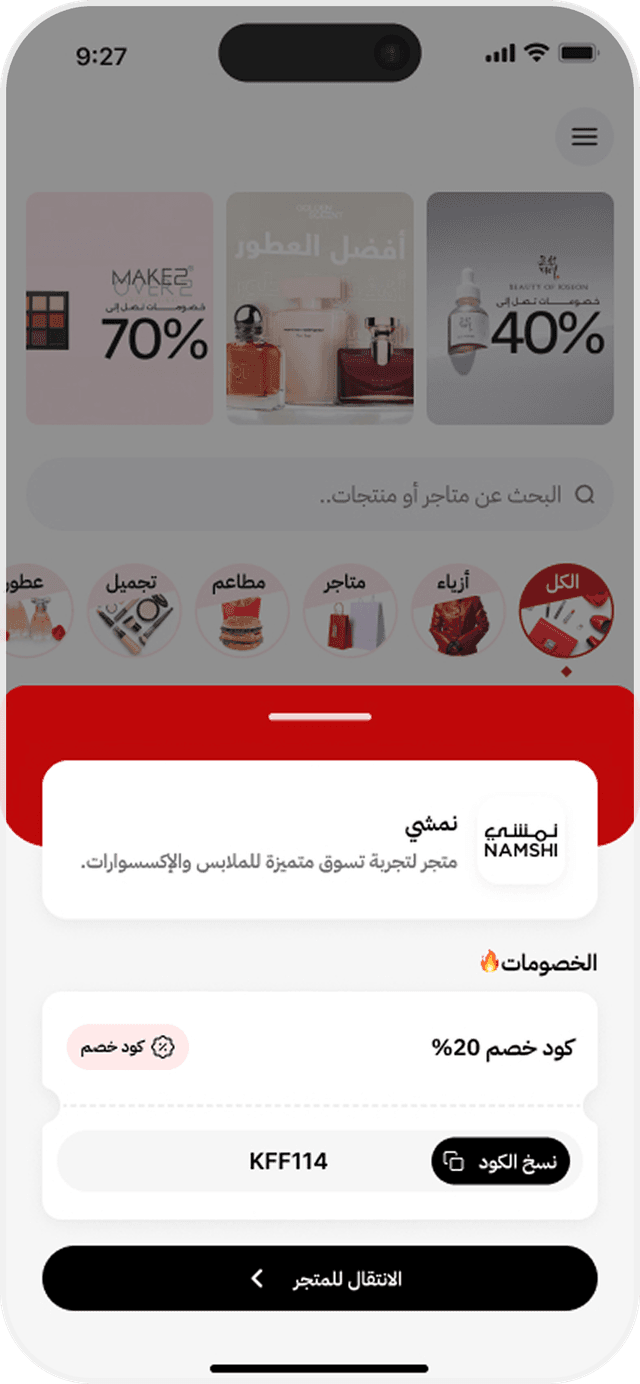
Task: Select the الكل category
Action: click(x=566, y=610)
